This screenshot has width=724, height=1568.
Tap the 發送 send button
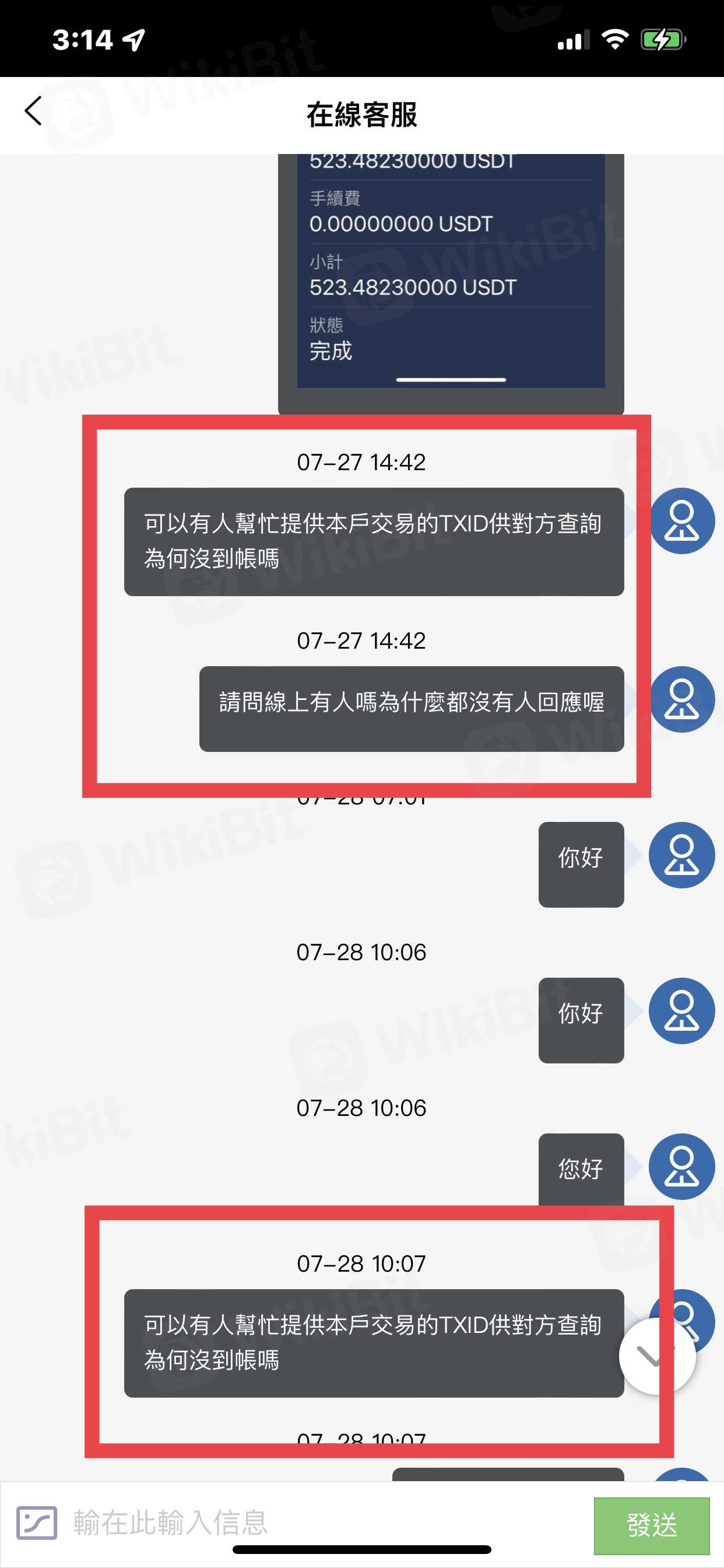click(651, 1525)
